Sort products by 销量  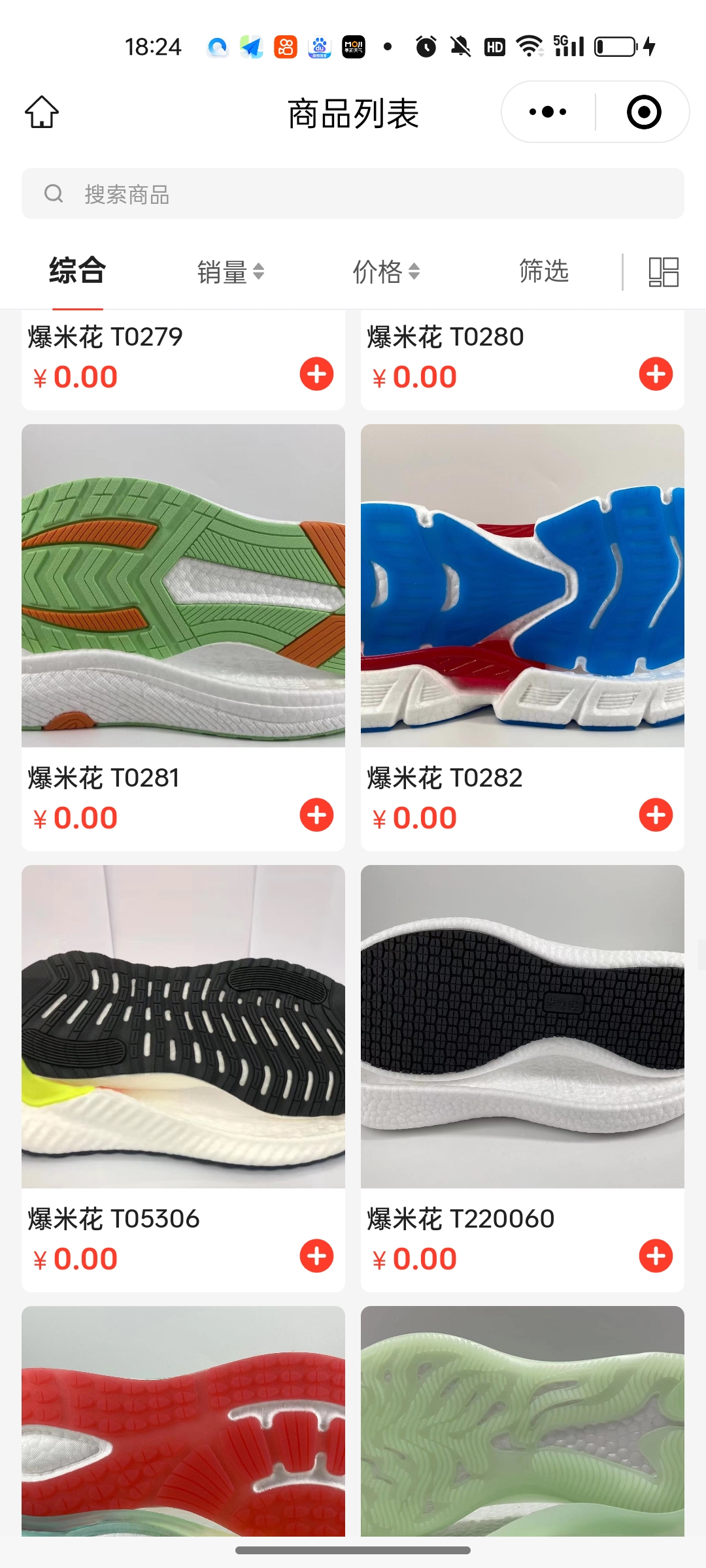tap(230, 272)
